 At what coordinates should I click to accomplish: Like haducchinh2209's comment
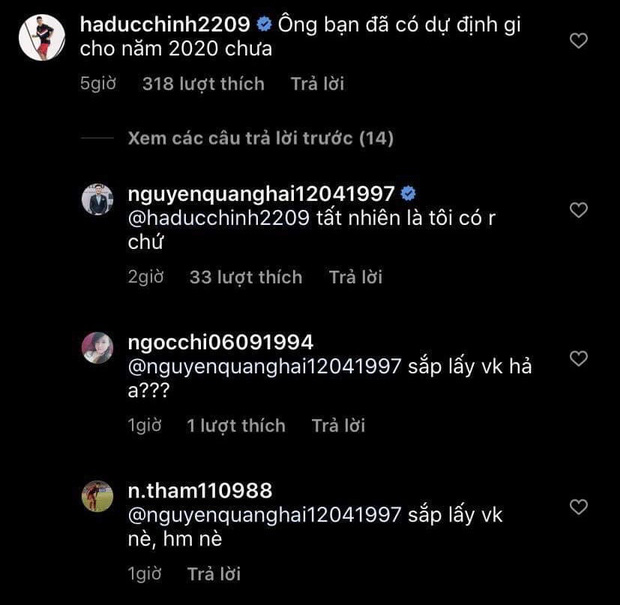[x=578, y=41]
